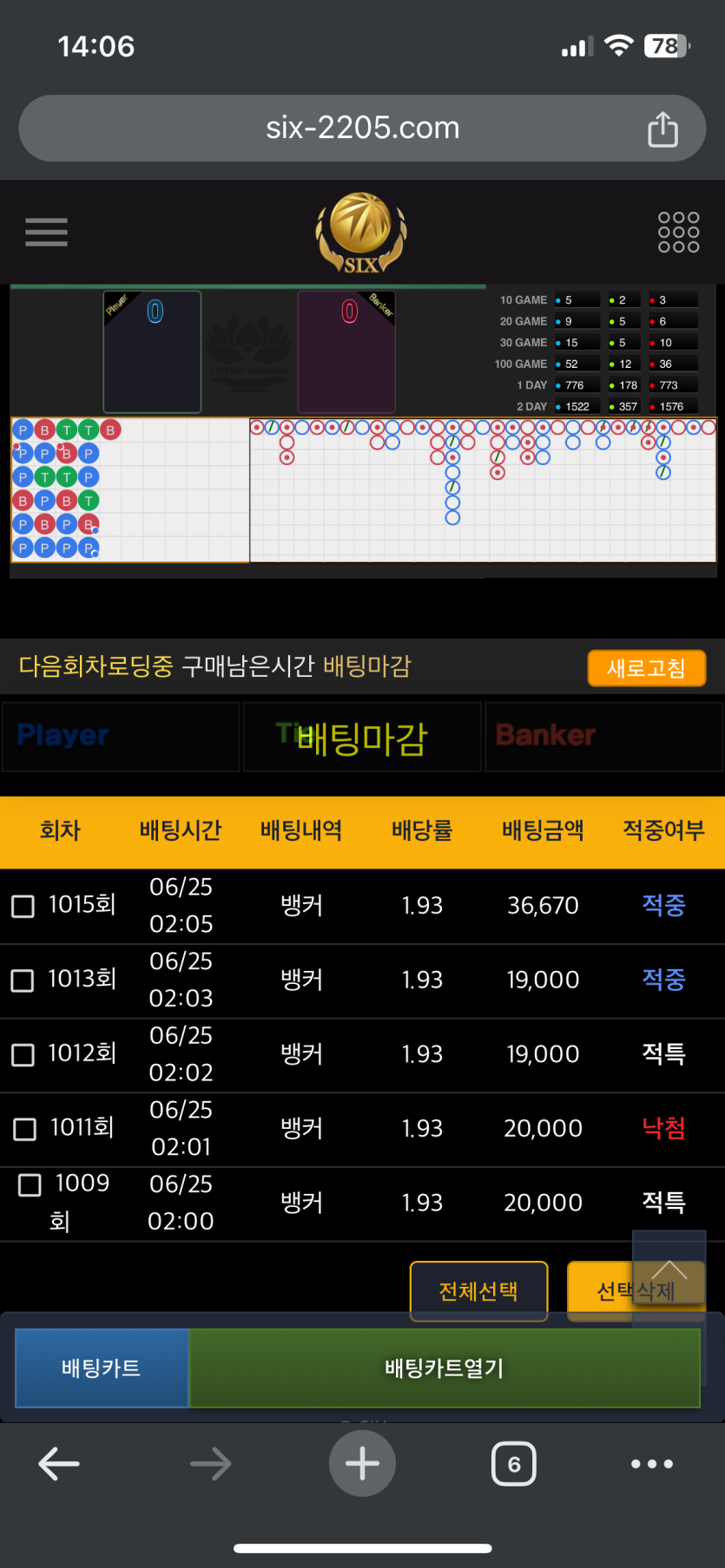Tap the 전체선택 select-all button

(x=478, y=1291)
